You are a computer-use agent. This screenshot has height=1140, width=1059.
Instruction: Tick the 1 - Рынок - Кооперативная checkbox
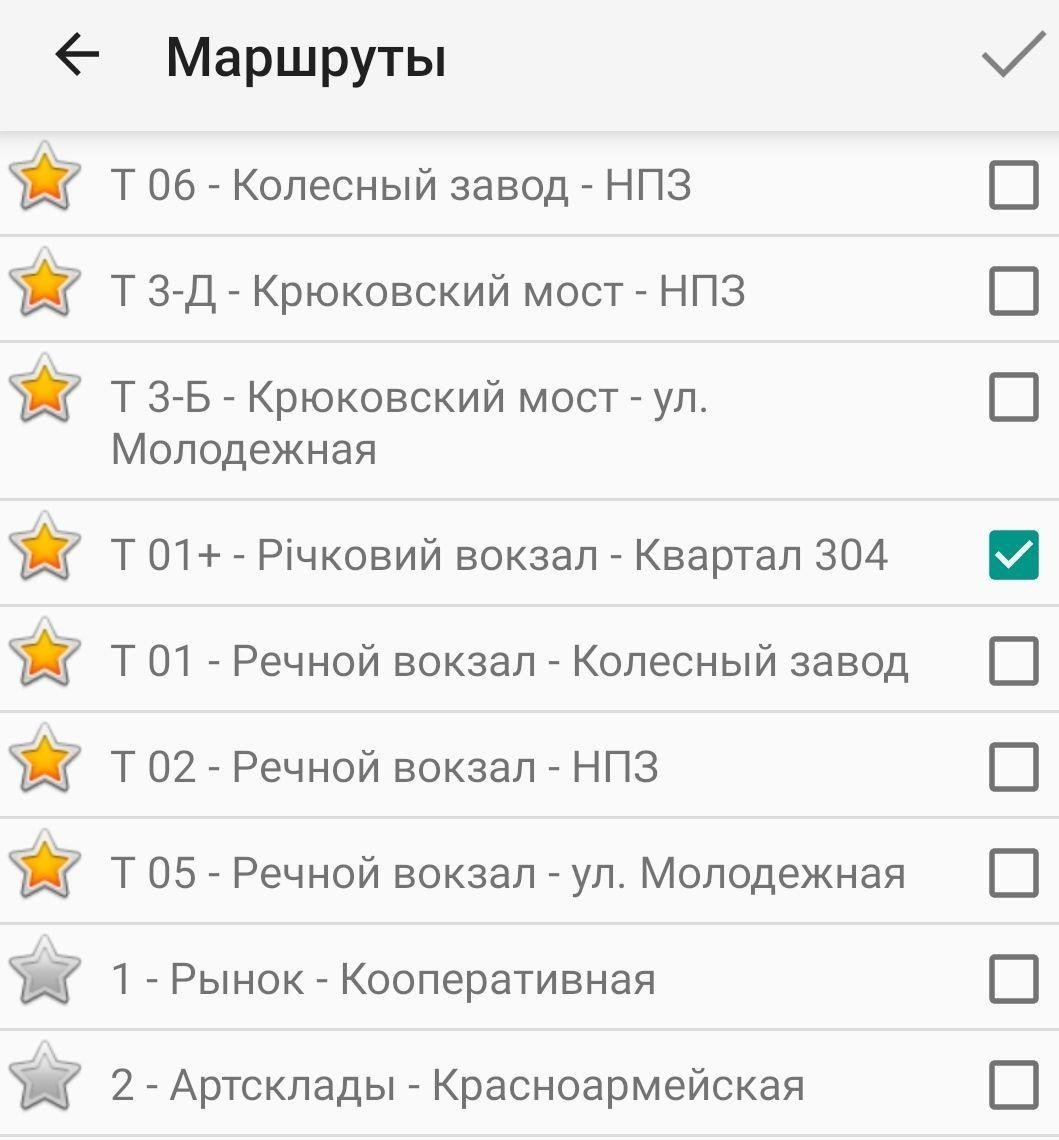(x=1013, y=979)
